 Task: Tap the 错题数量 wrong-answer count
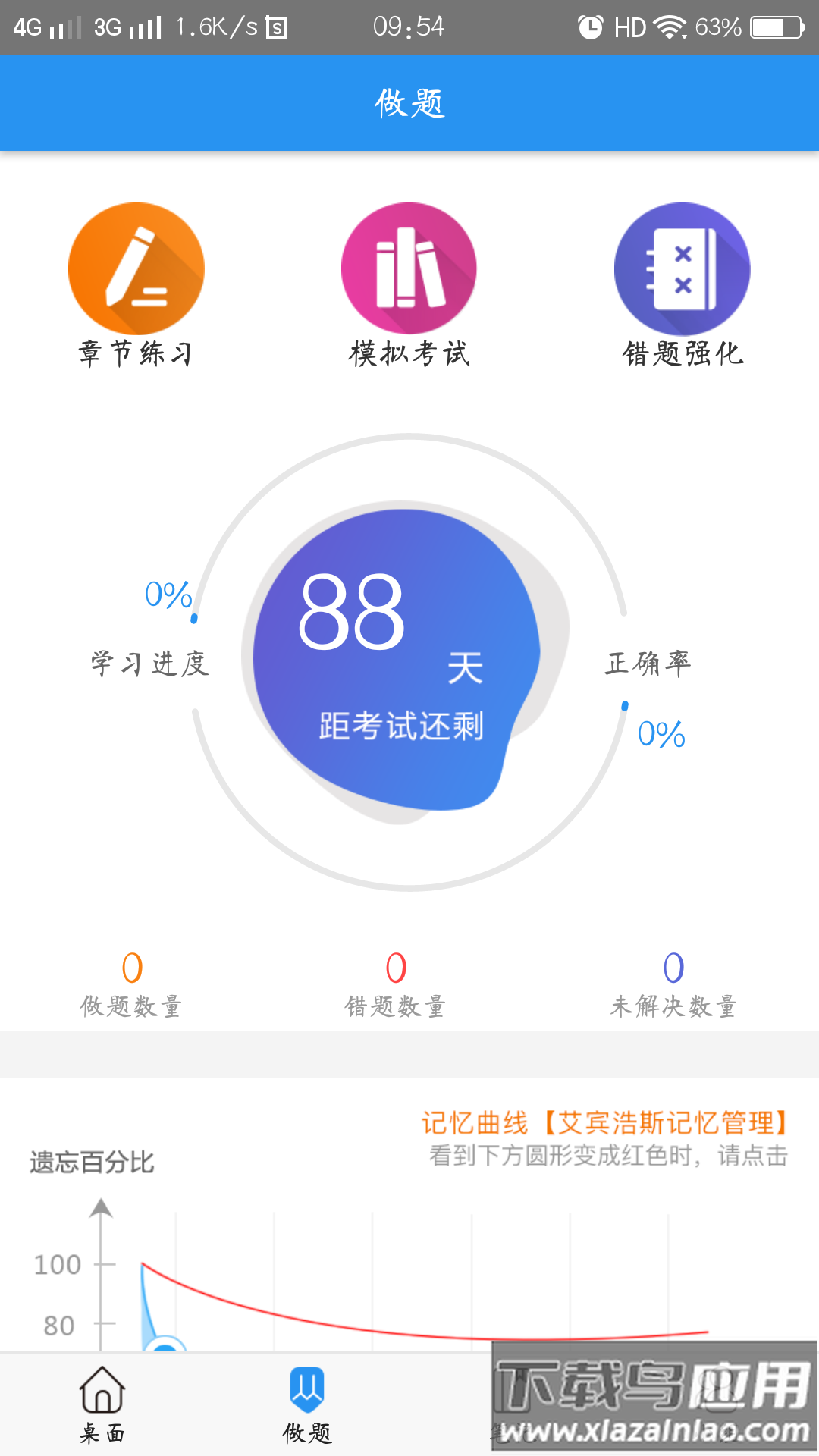[x=394, y=968]
